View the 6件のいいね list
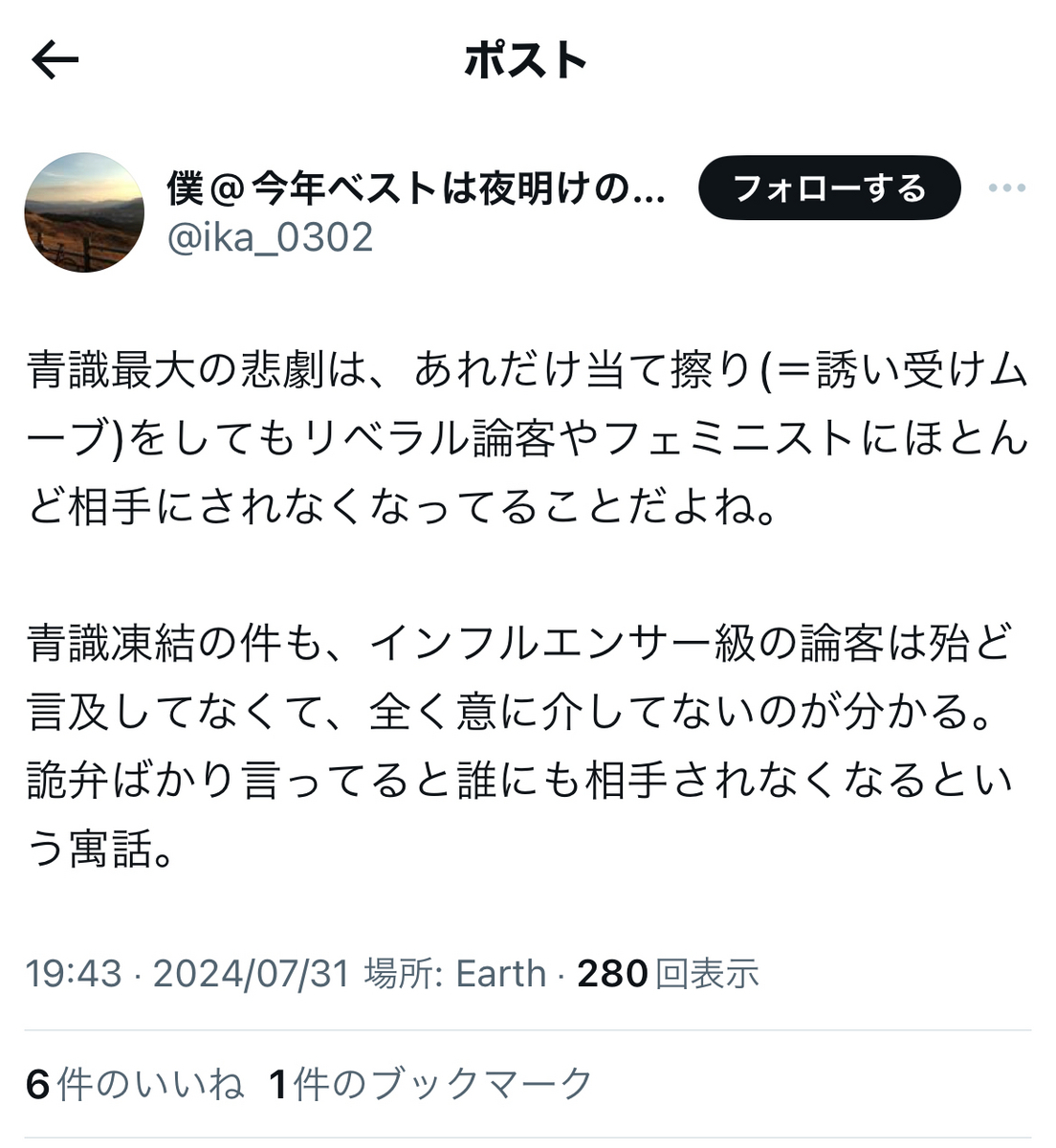Image resolution: width=1056 pixels, height=1148 pixels. point(136,1084)
